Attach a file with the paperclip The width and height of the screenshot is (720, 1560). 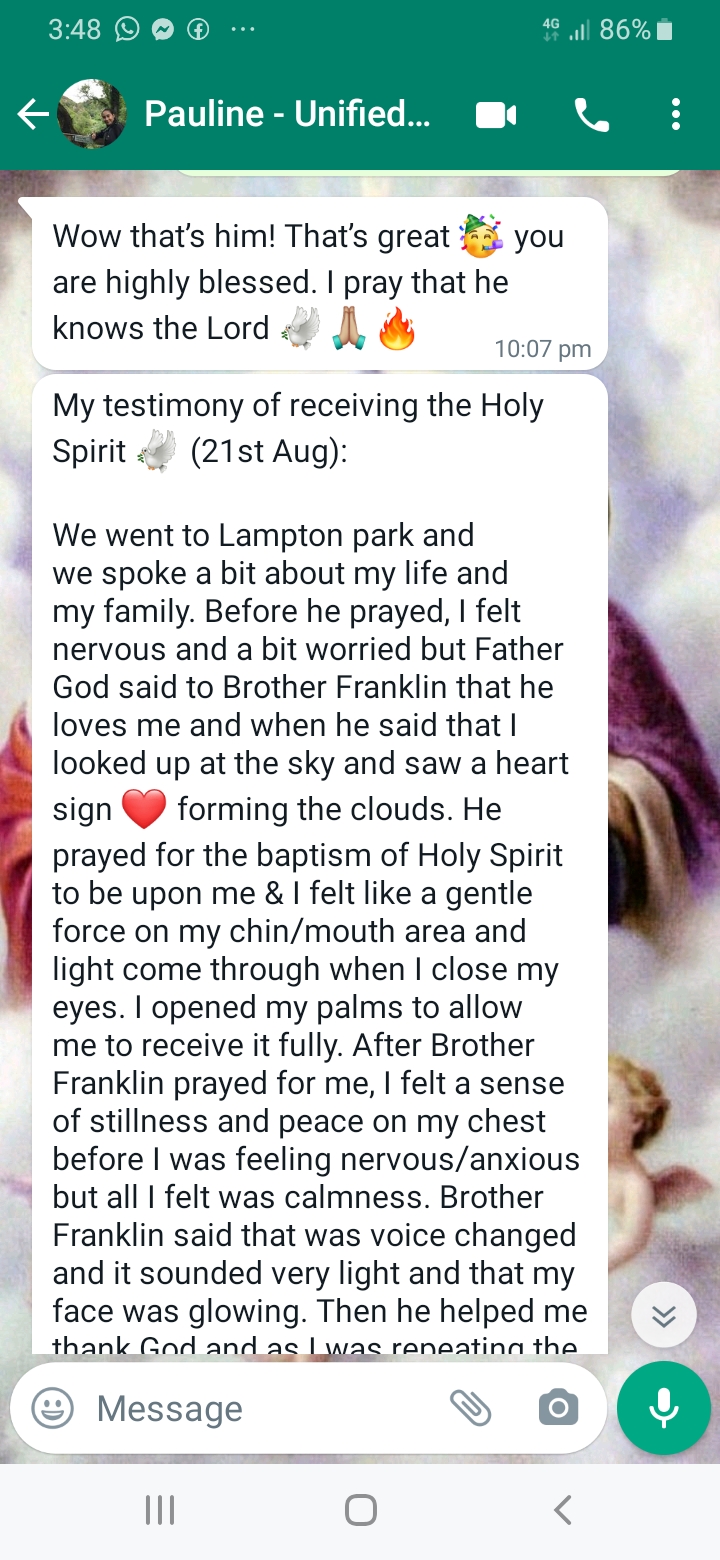tap(470, 1409)
